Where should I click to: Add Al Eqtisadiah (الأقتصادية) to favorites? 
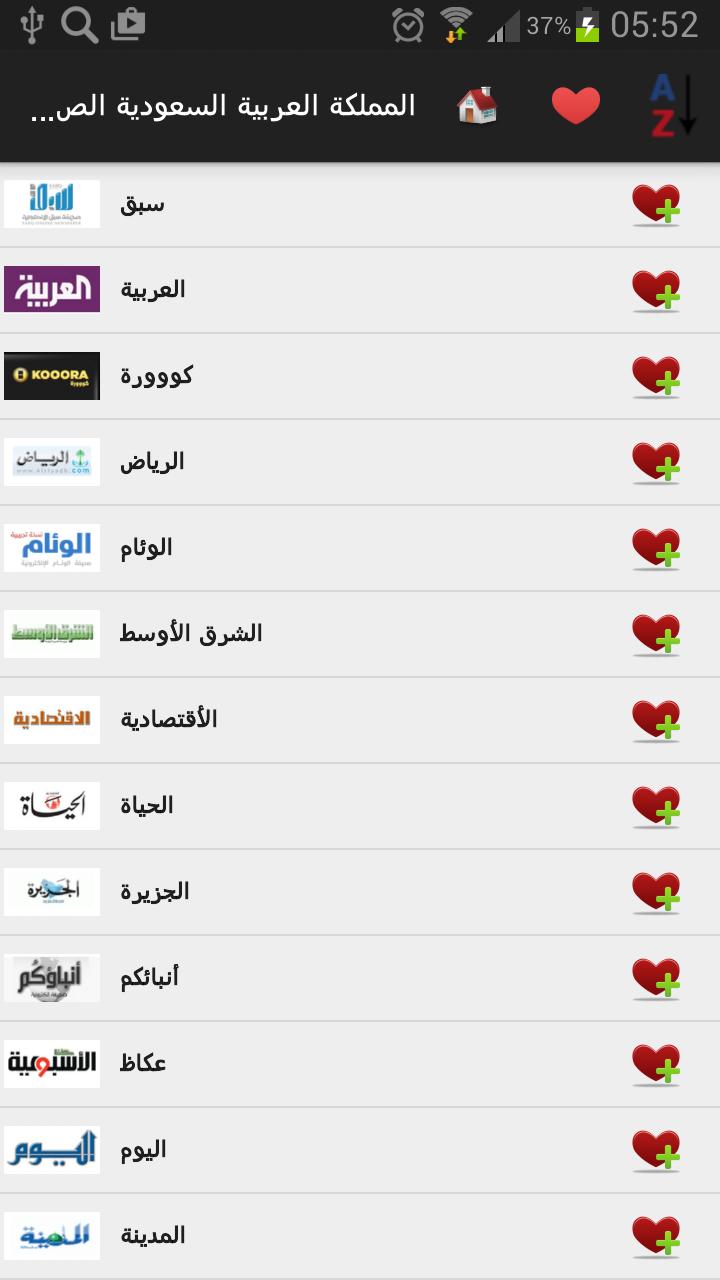655,719
